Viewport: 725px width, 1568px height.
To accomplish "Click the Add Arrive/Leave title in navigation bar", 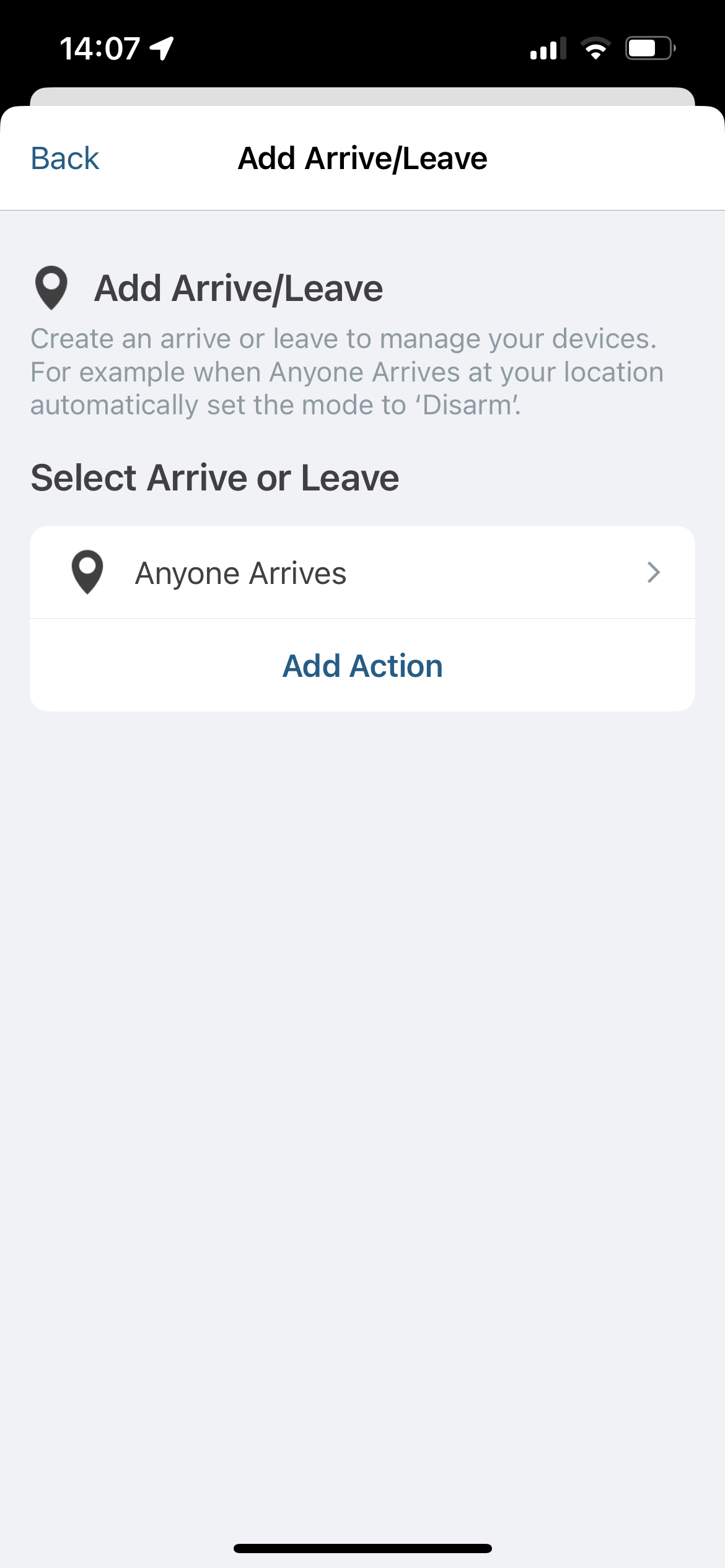I will [x=362, y=159].
